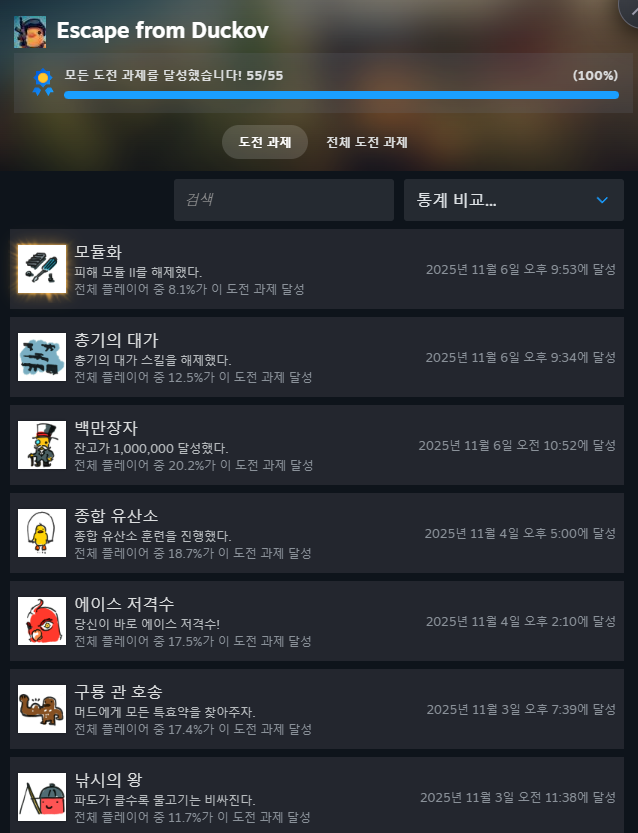Tap the 검색 search field
638x833 pixels.
pos(283,200)
